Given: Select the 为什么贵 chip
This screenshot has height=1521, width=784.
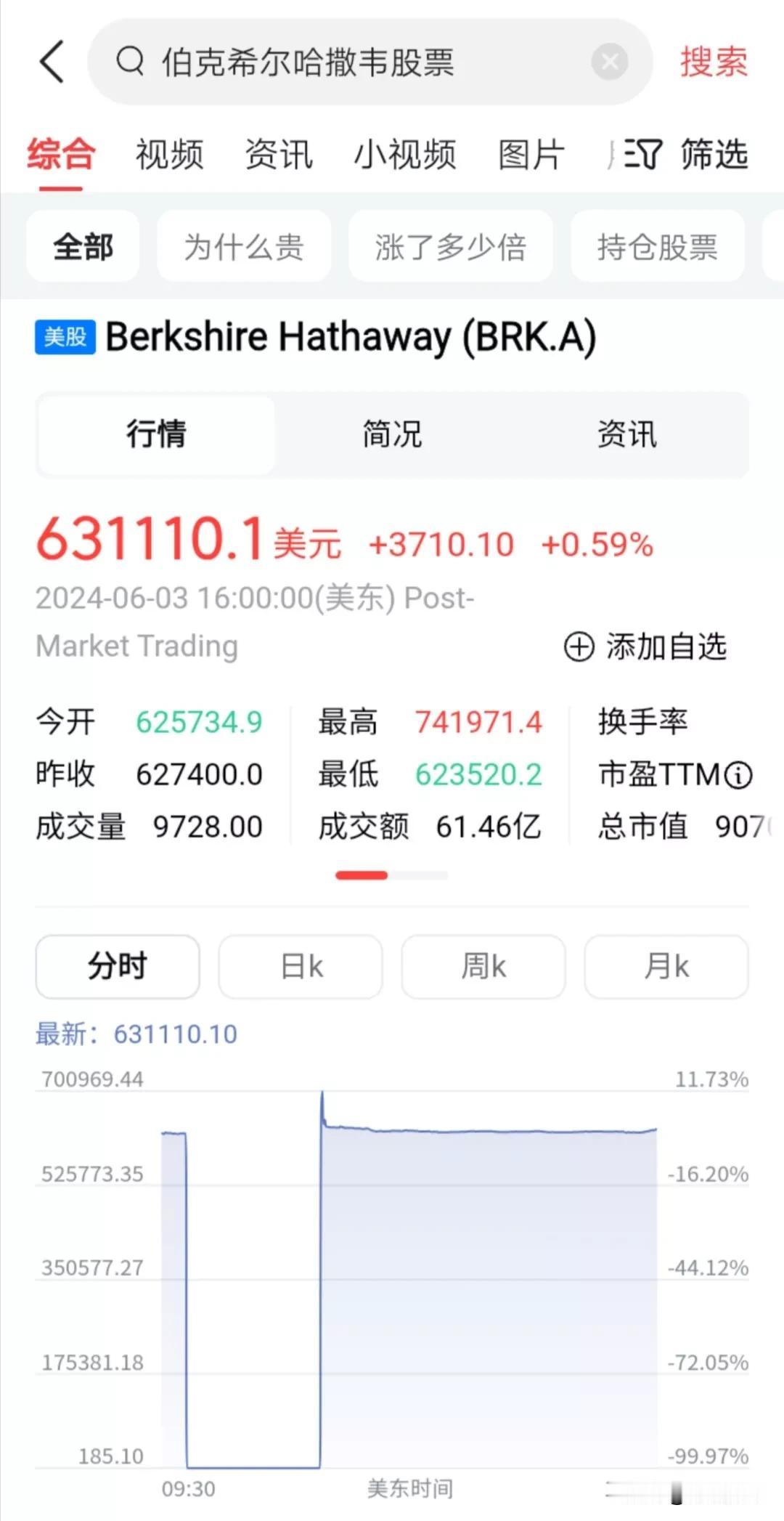Looking at the screenshot, I should pyautogui.click(x=244, y=247).
